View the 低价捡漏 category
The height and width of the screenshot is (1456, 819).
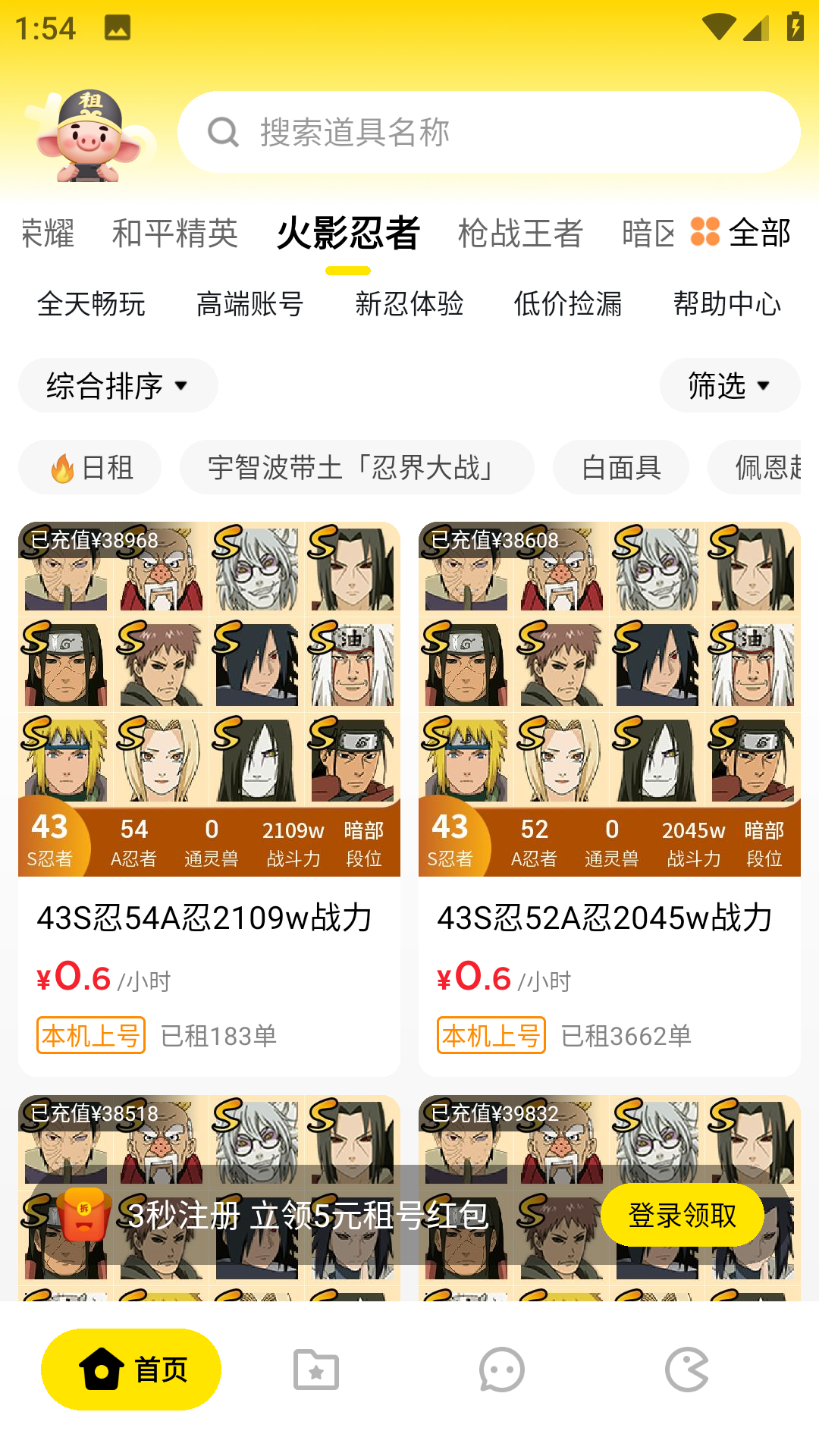[568, 304]
